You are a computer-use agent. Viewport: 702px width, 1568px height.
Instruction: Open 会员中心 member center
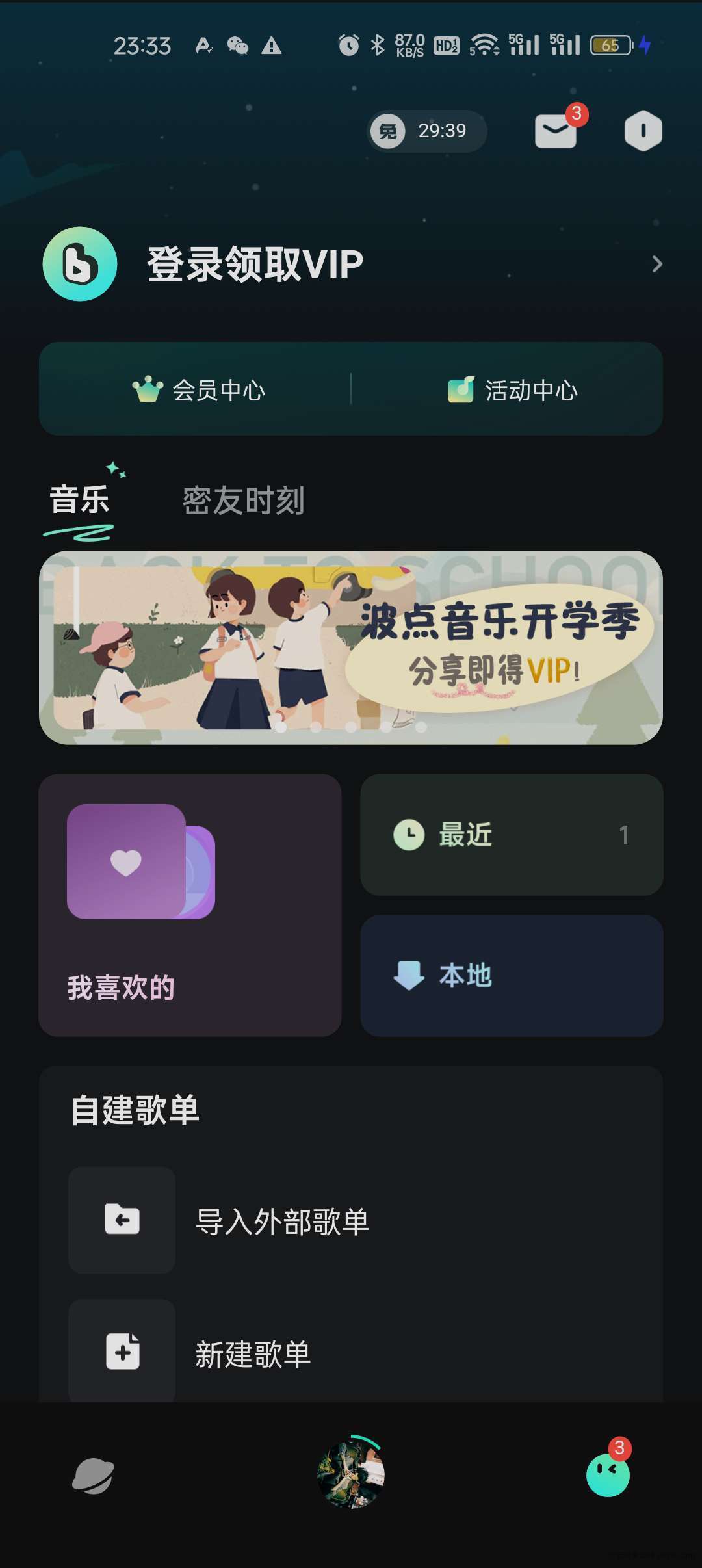click(199, 390)
